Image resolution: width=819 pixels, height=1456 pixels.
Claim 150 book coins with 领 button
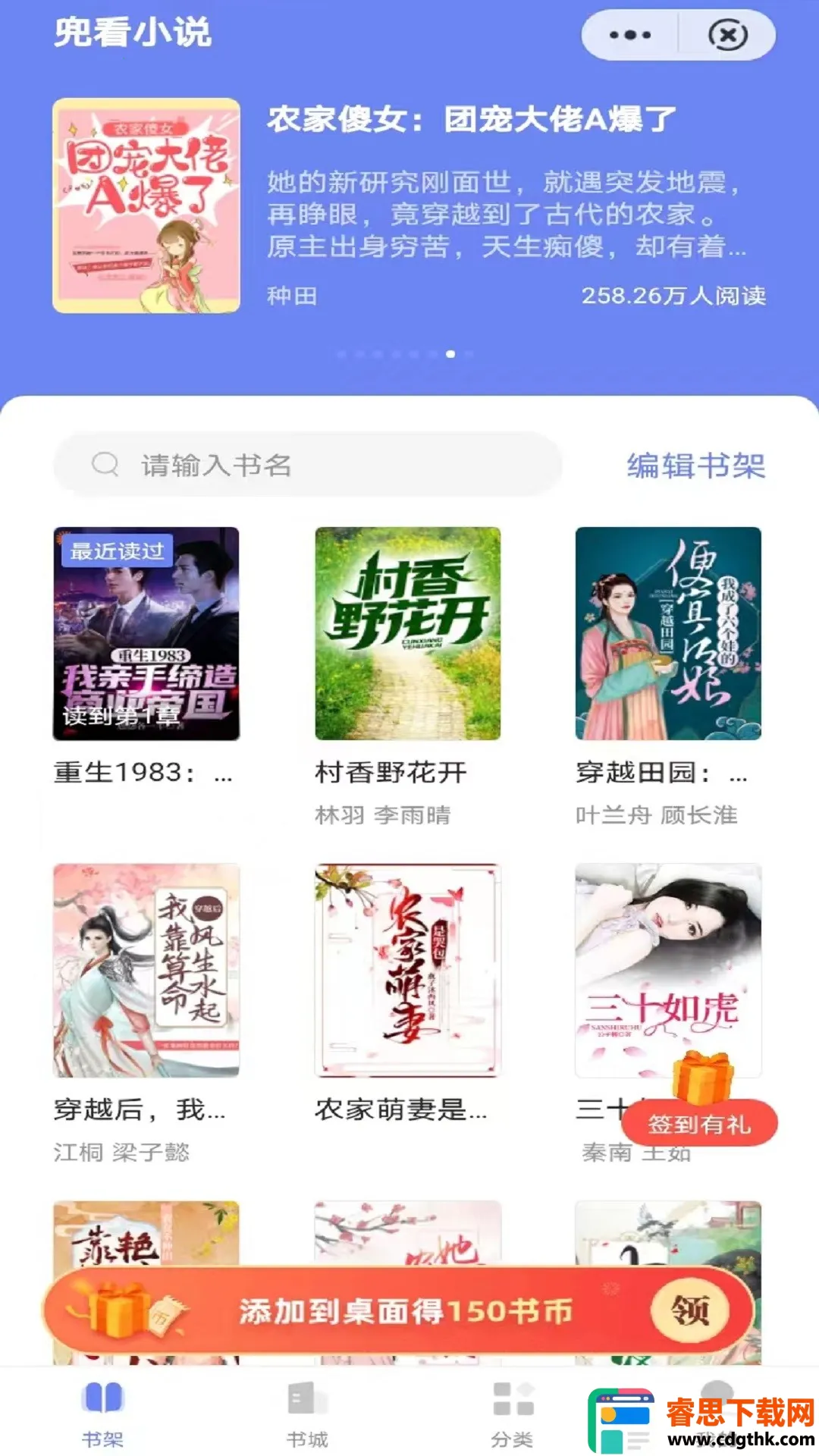tap(689, 1310)
